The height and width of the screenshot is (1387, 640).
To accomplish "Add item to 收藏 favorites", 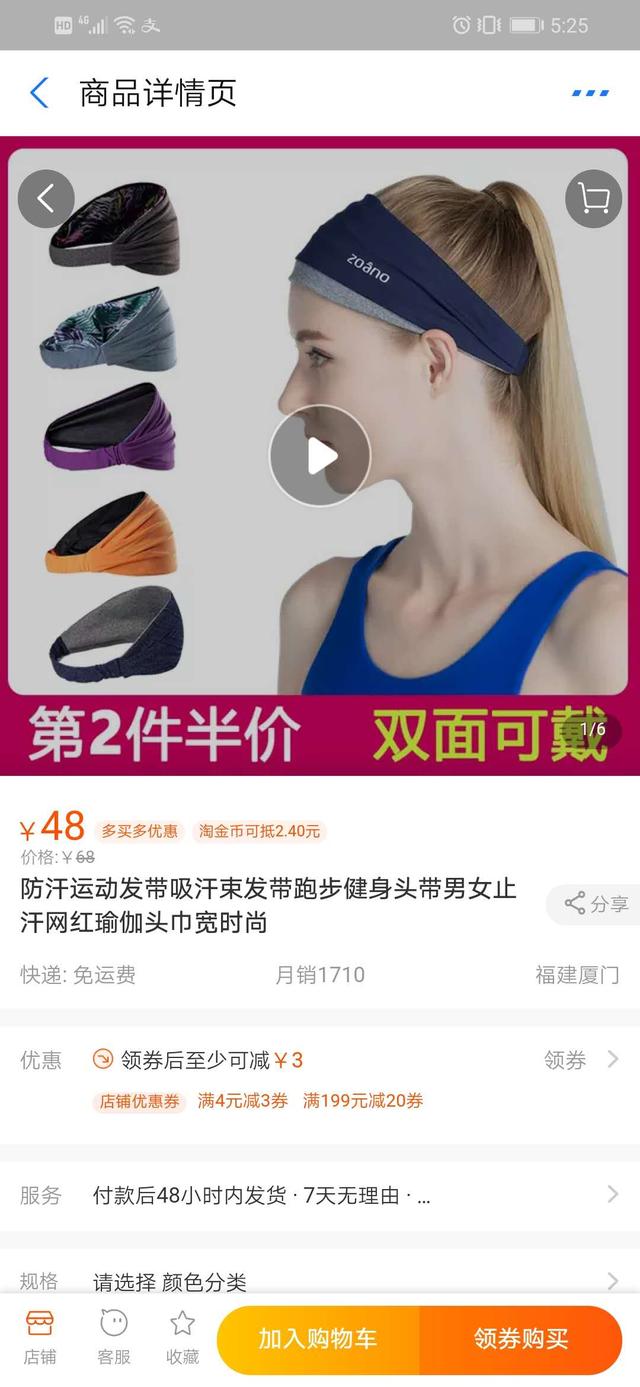I will pyautogui.click(x=182, y=1338).
